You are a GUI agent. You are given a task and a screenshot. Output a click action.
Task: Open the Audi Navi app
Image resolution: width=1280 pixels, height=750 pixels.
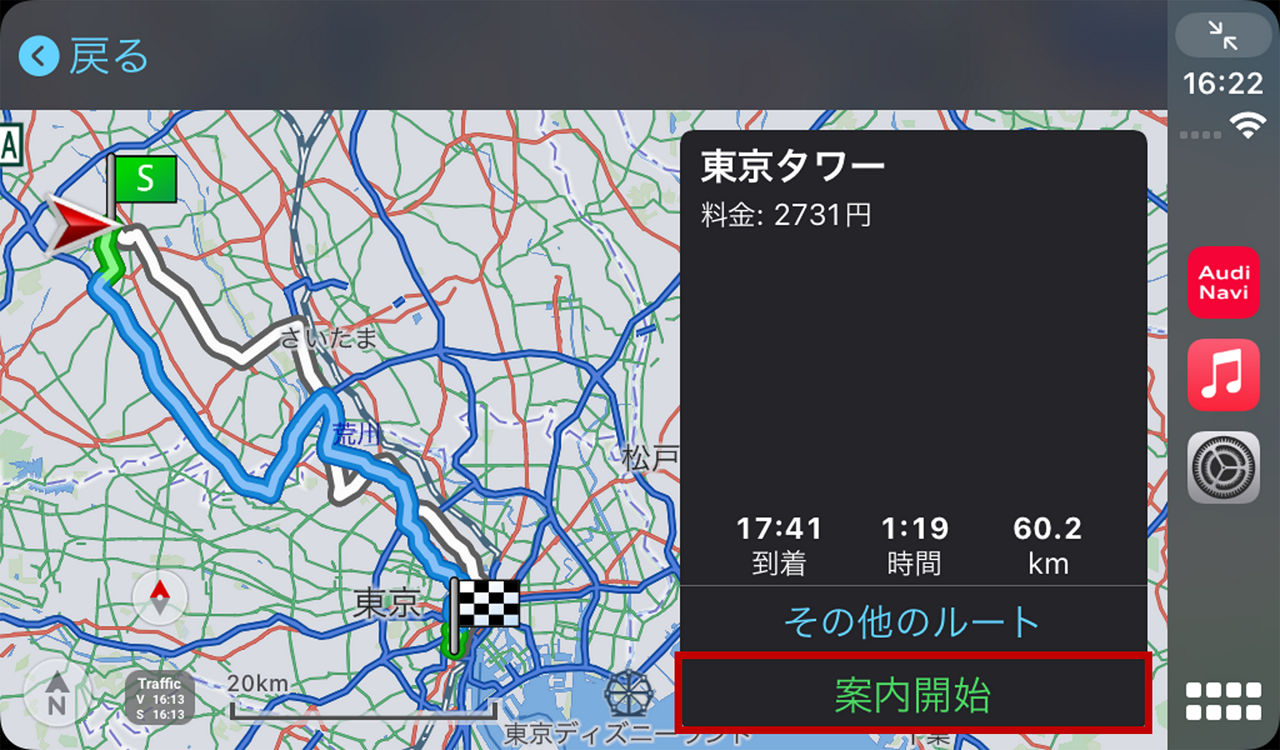(1223, 283)
